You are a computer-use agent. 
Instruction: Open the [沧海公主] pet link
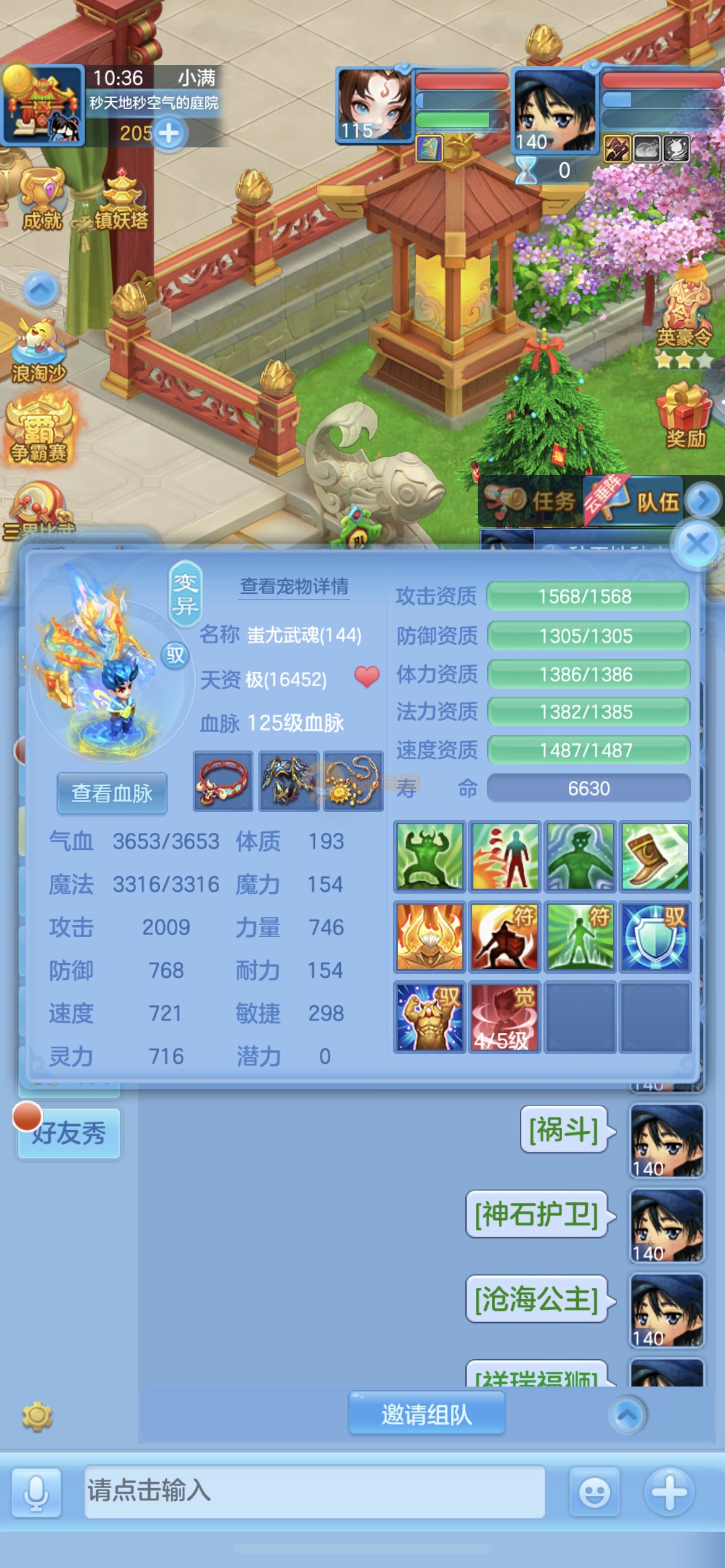pos(536,1299)
